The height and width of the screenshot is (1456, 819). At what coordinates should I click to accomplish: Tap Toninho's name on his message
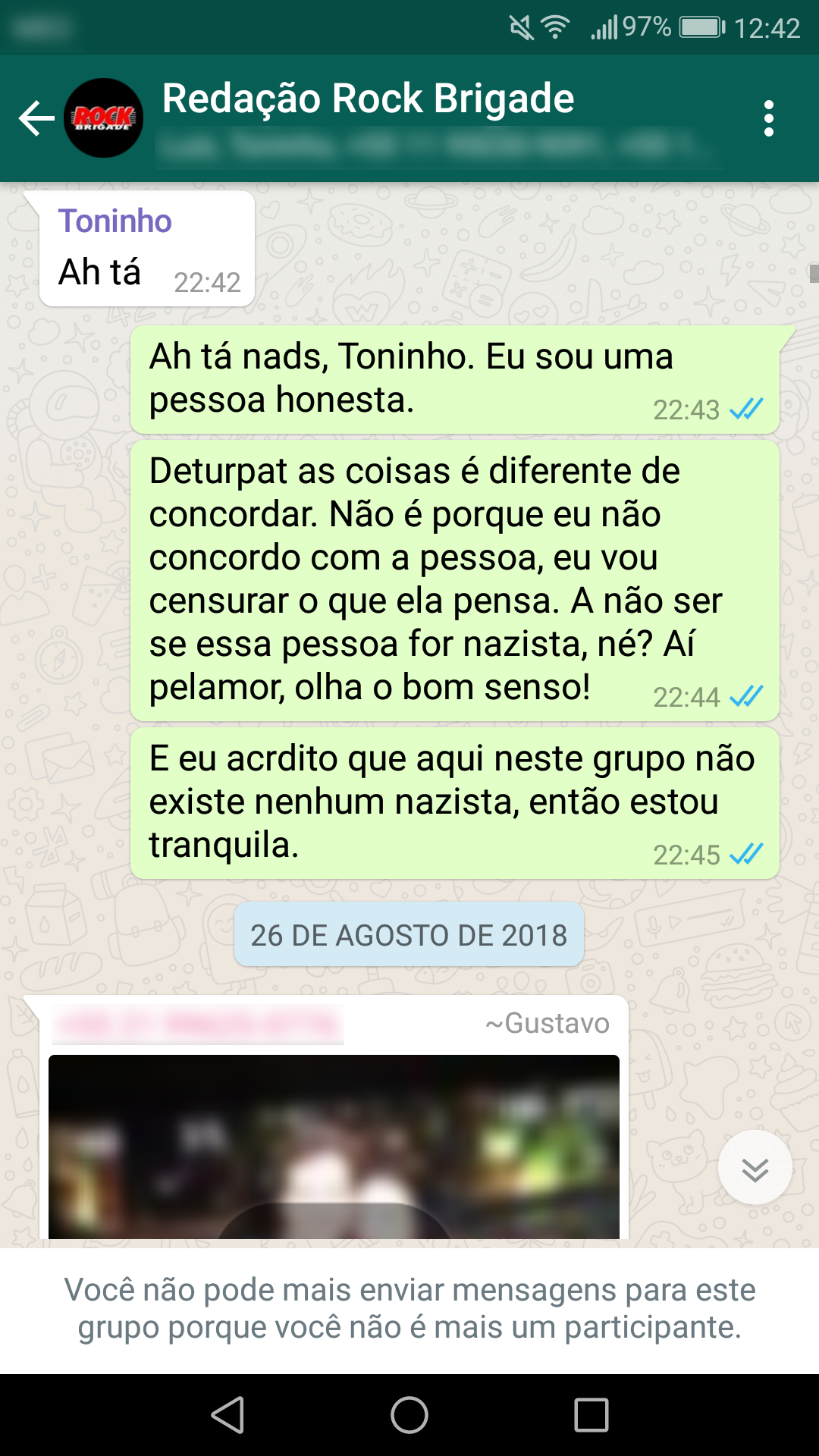tap(115, 221)
